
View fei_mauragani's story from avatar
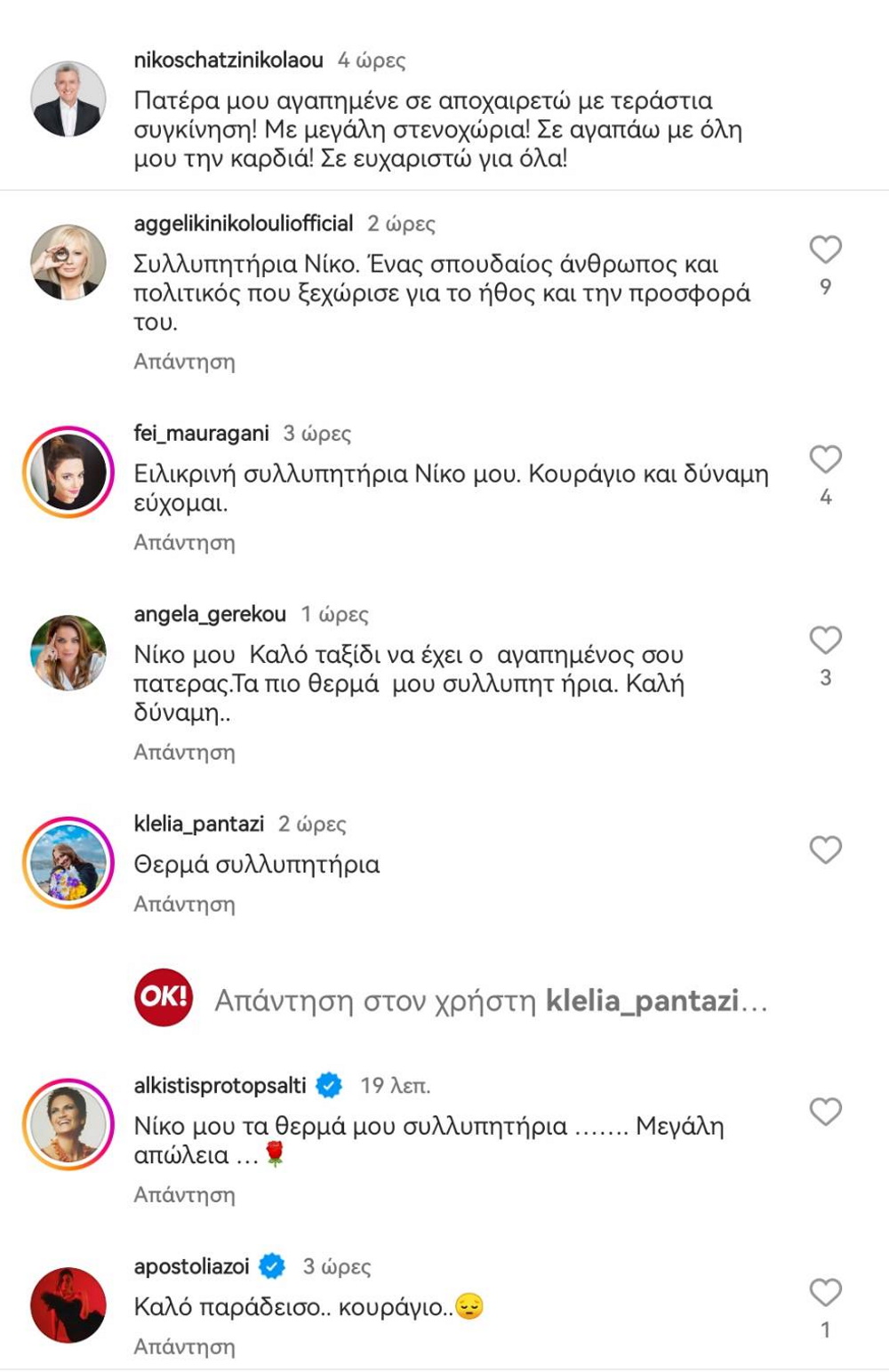68,472
